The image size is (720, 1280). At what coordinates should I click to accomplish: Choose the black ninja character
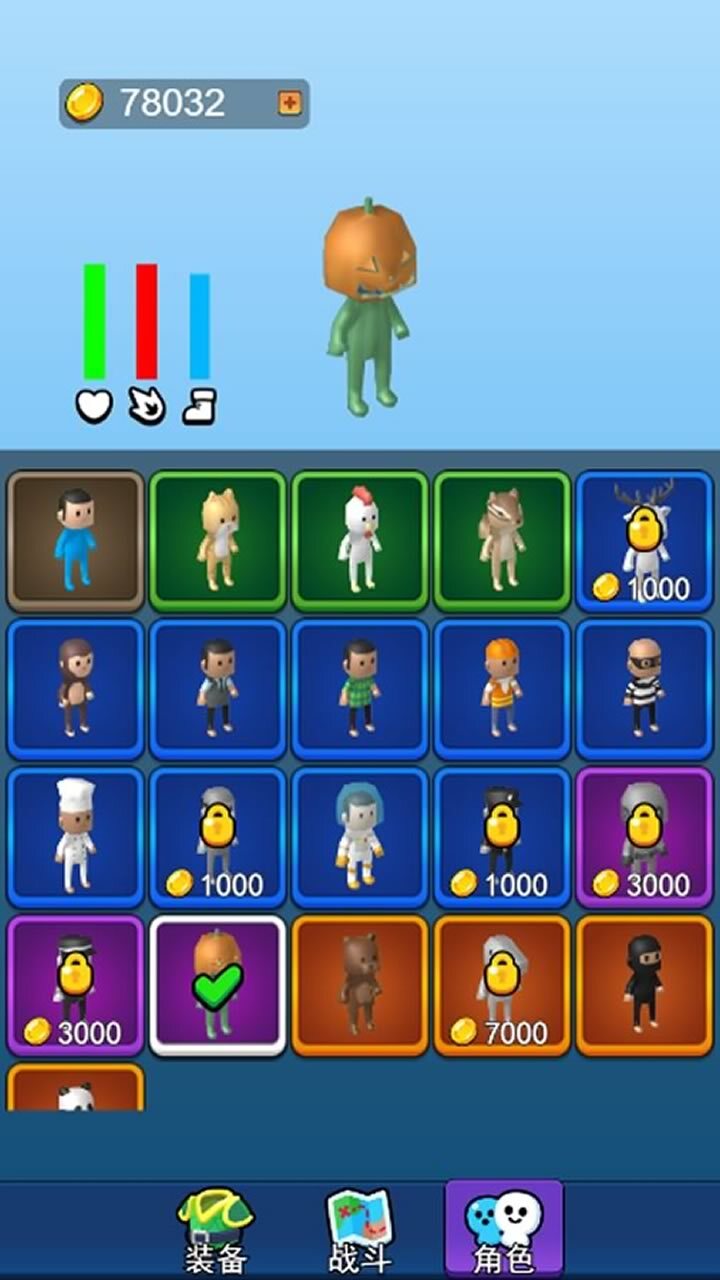(644, 985)
